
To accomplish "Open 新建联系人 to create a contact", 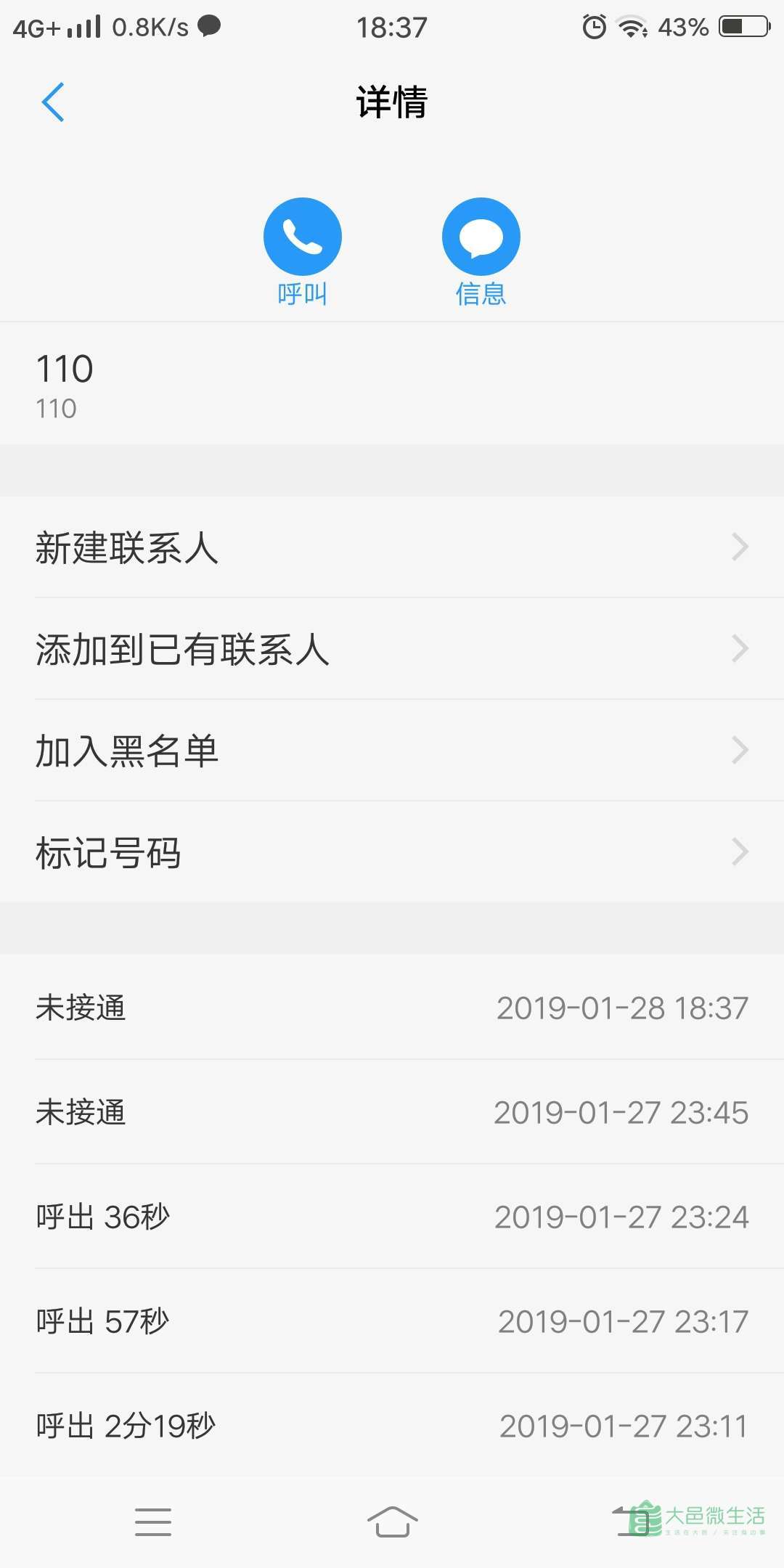I will coord(392,547).
